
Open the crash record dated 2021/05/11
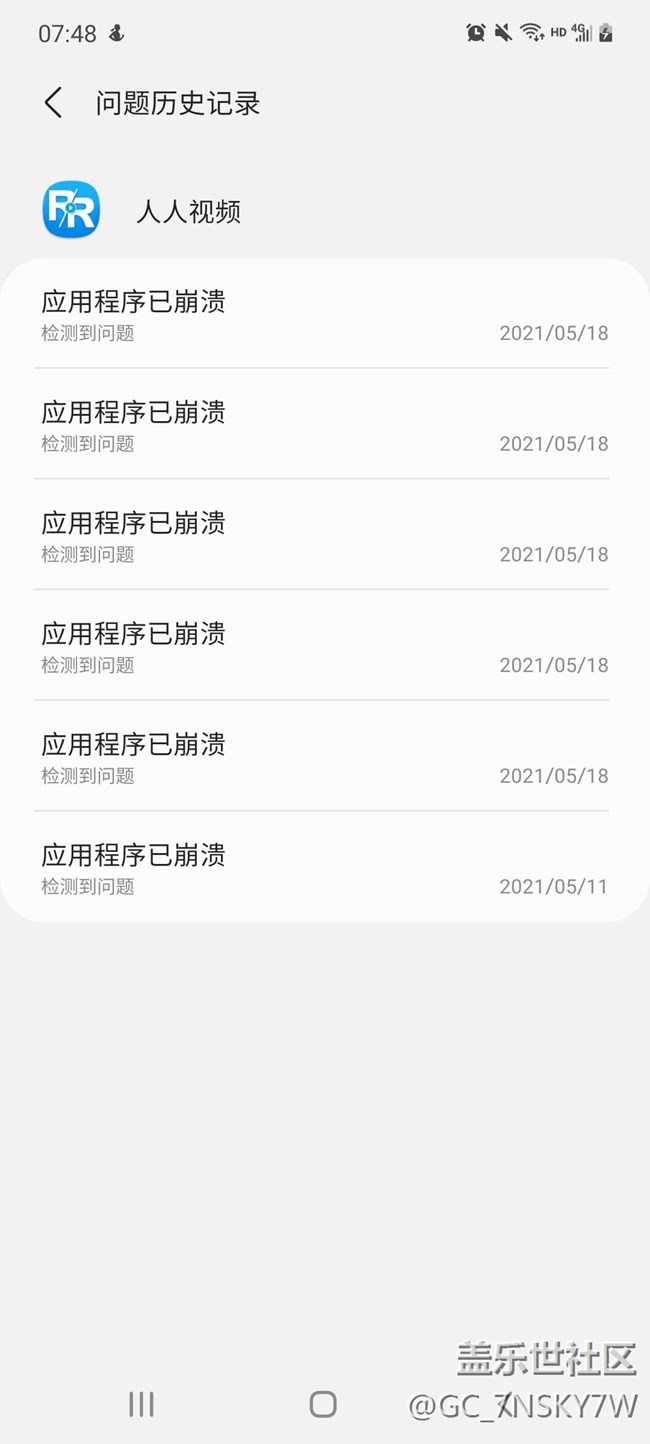pyautogui.click(x=324, y=868)
